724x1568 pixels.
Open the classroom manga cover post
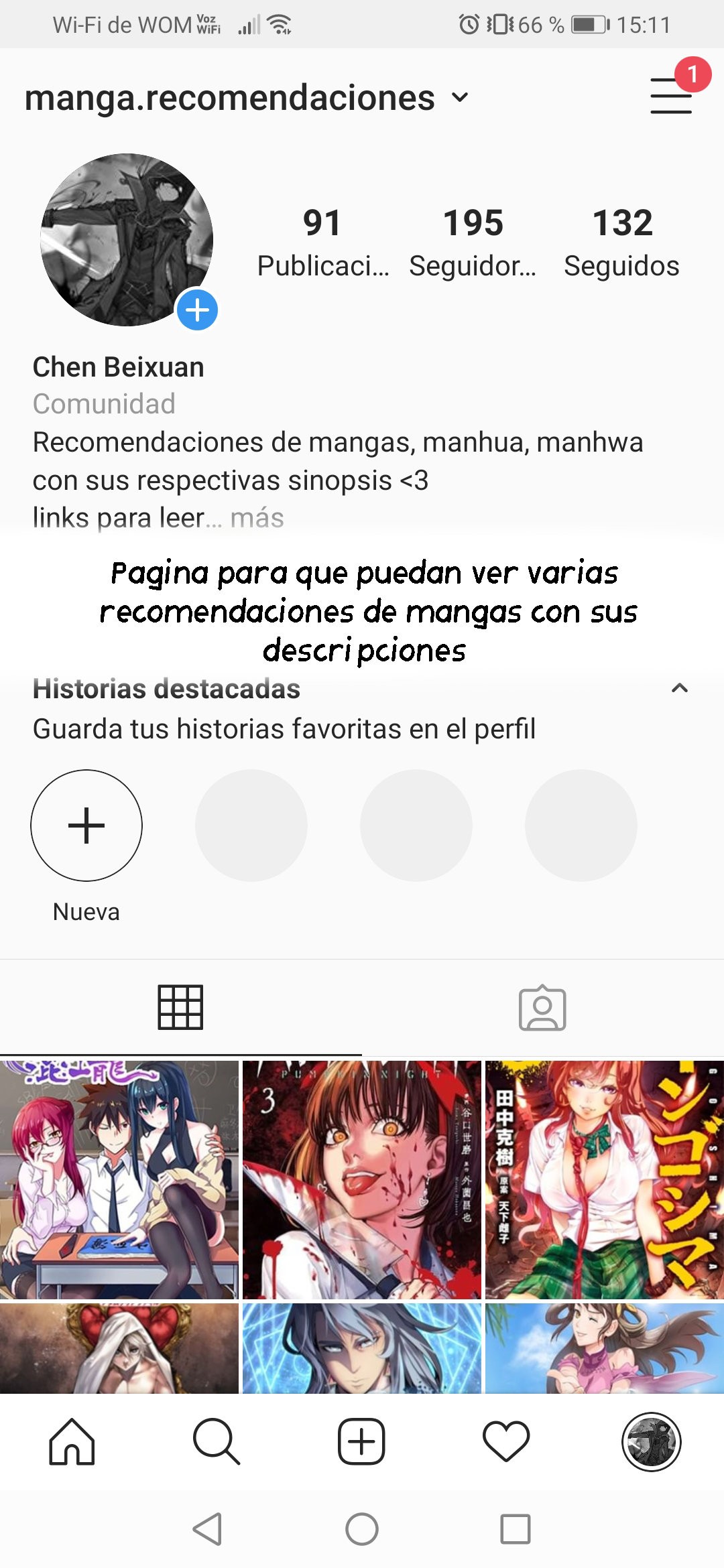(x=119, y=1179)
